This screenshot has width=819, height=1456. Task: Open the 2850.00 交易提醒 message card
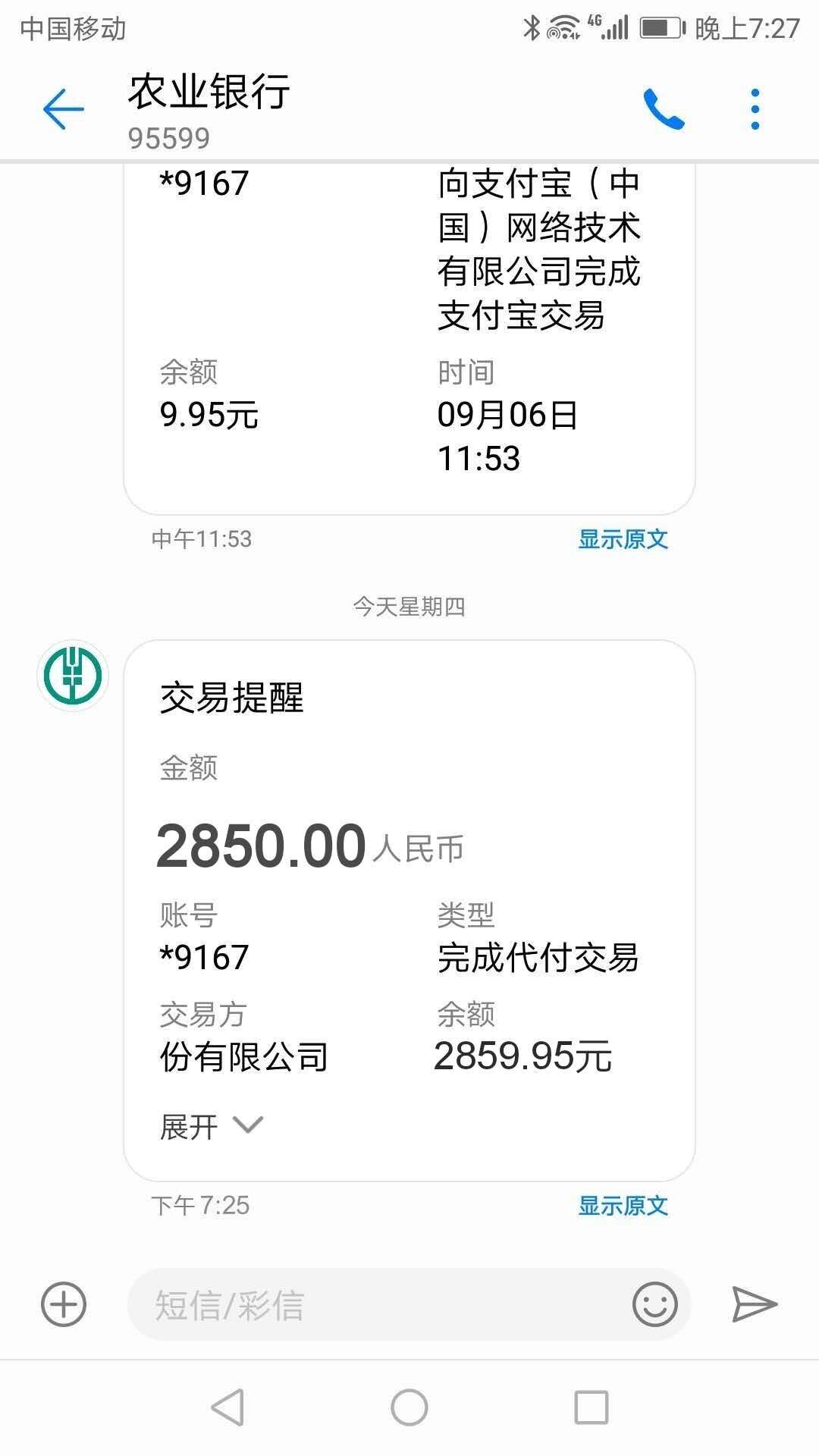[x=409, y=910]
